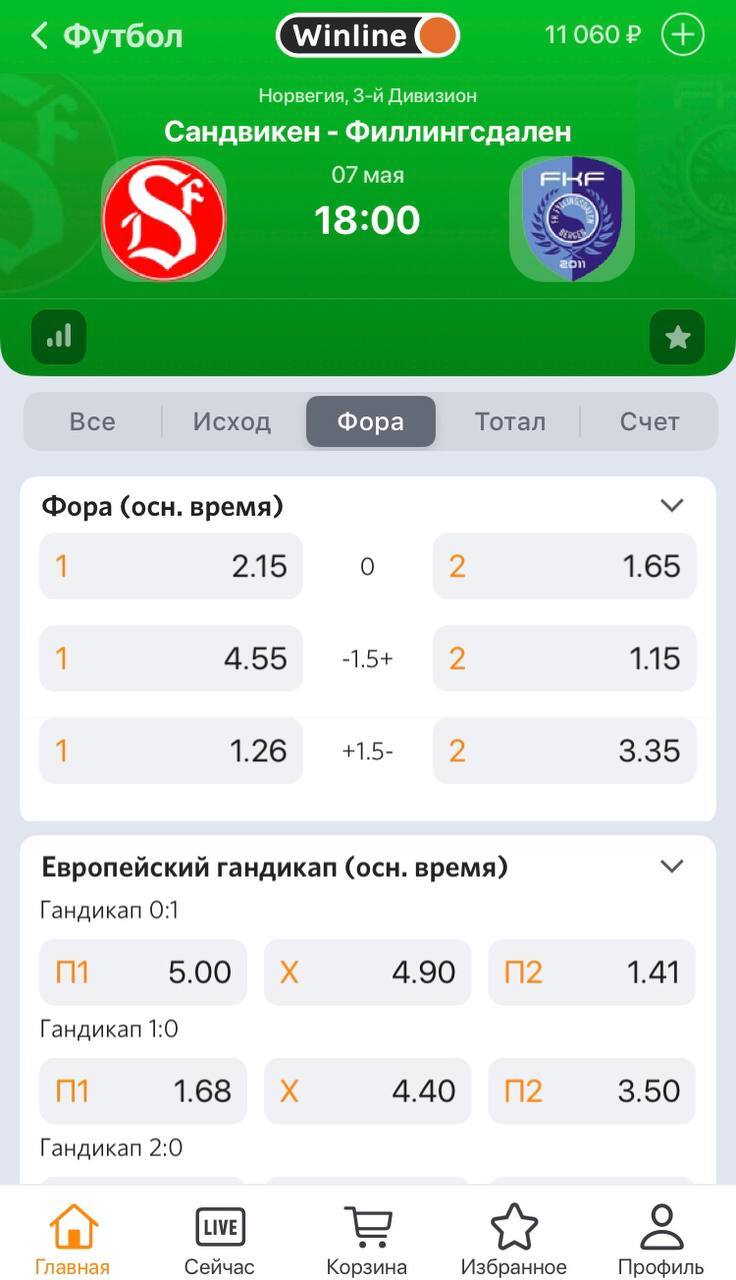The height and width of the screenshot is (1280, 736).
Task: Open the Счет tab
Action: [x=649, y=422]
